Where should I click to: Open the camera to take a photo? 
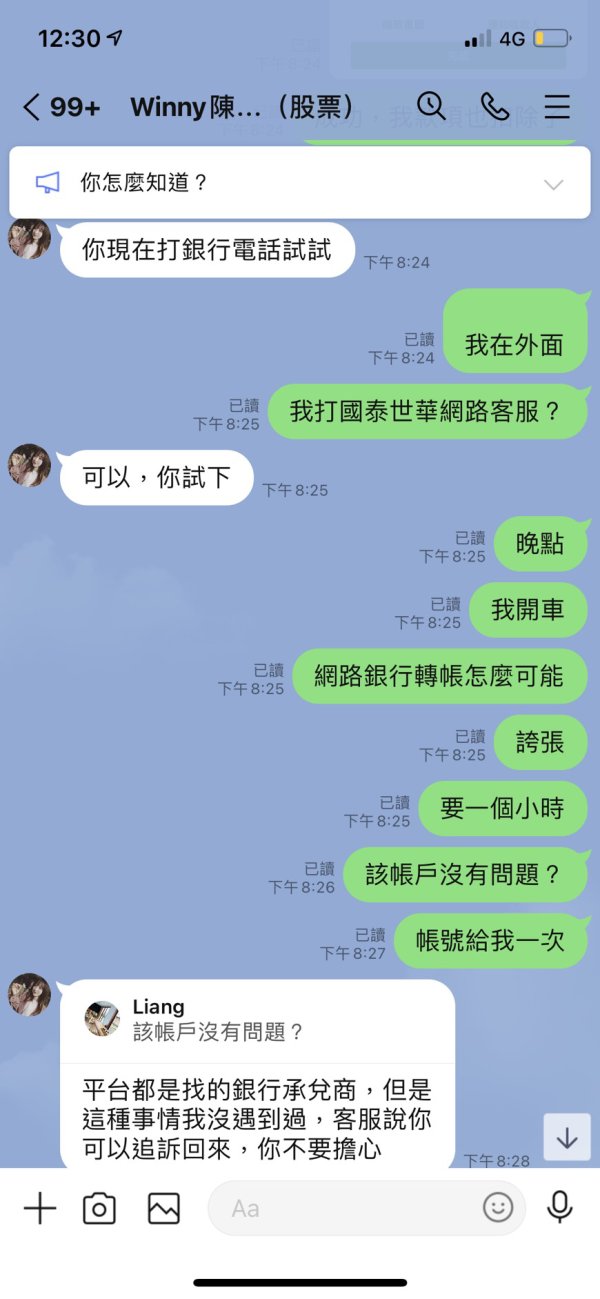(99, 1208)
